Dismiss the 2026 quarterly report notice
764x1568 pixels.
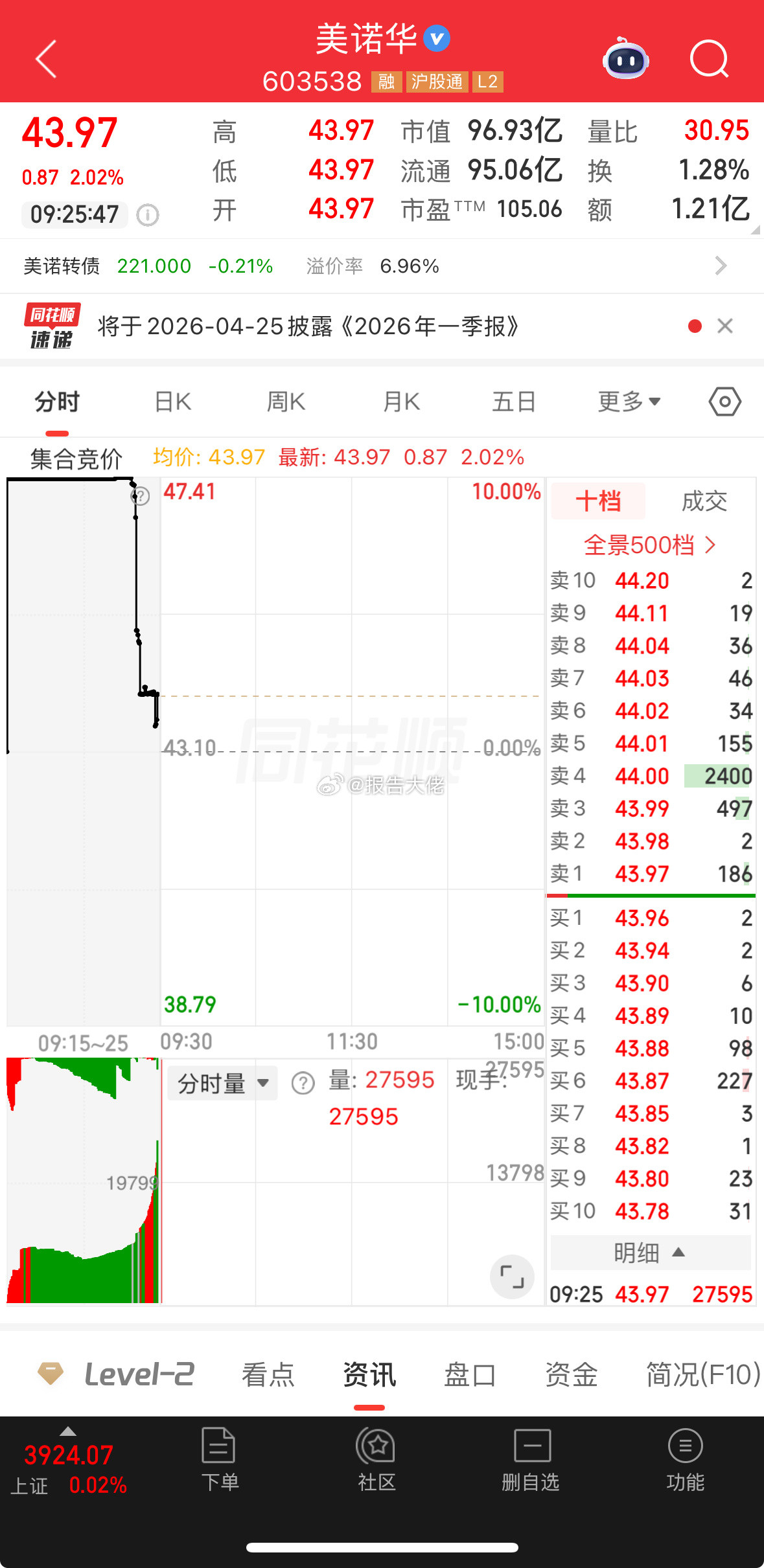[725, 326]
